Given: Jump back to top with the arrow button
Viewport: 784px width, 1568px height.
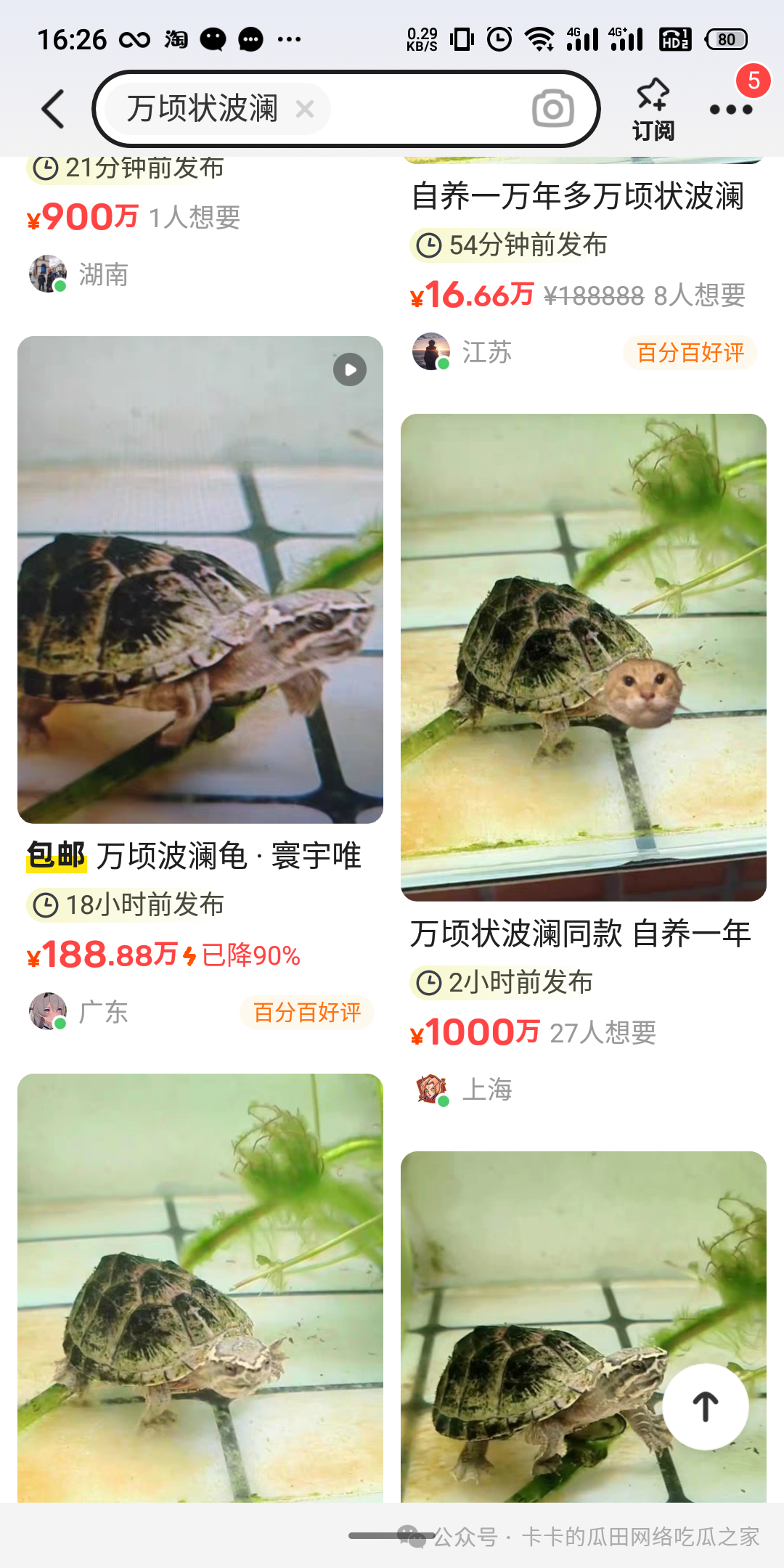Looking at the screenshot, I should tap(705, 1406).
